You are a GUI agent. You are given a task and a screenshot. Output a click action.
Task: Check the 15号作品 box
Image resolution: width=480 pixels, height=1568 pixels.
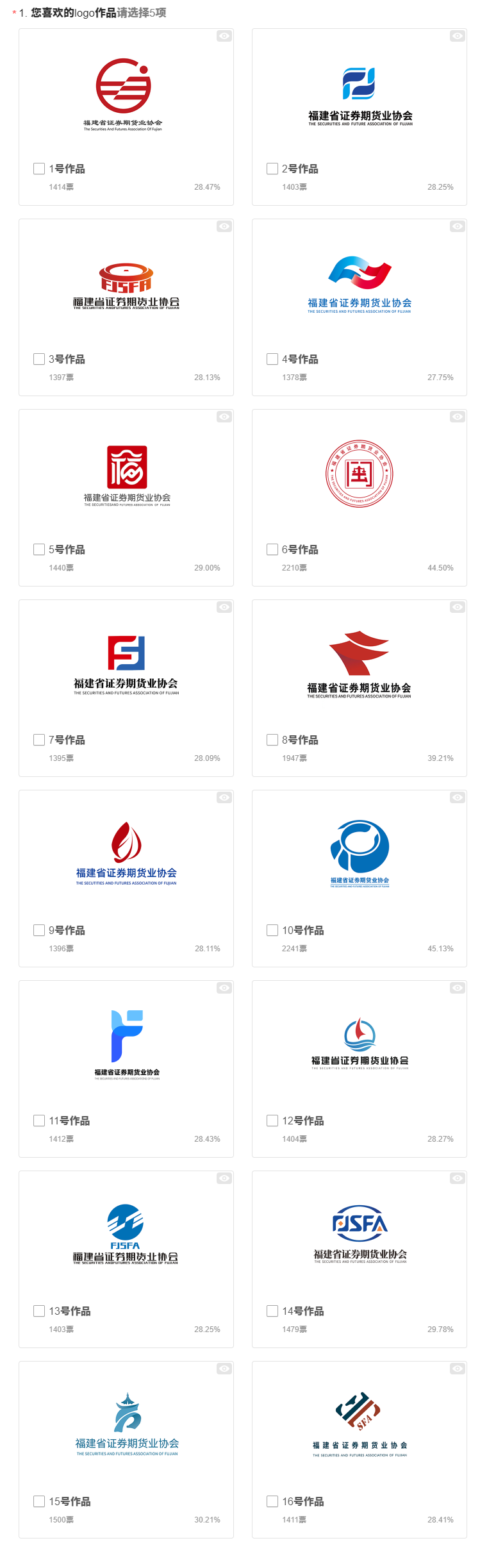[39, 1501]
